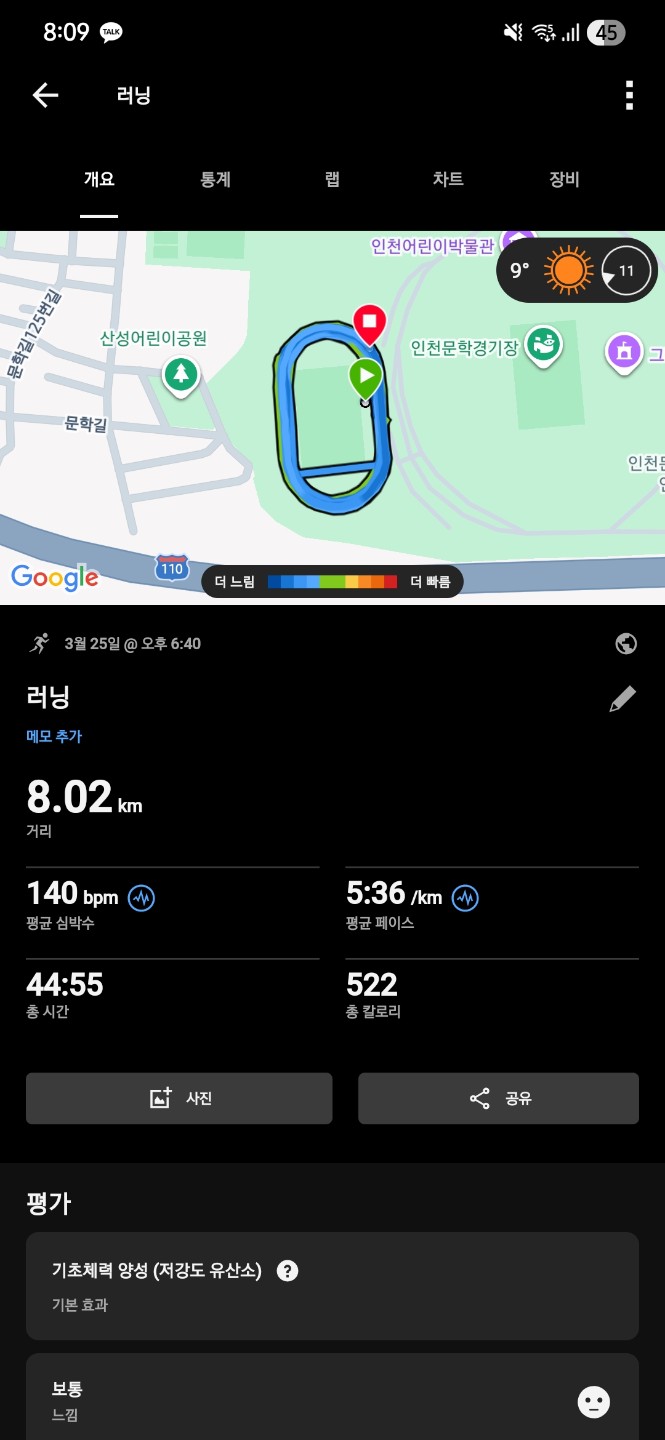This screenshot has height=1440, width=665.
Task: Tap the 메모 추가 link
Action: pyautogui.click(x=54, y=736)
